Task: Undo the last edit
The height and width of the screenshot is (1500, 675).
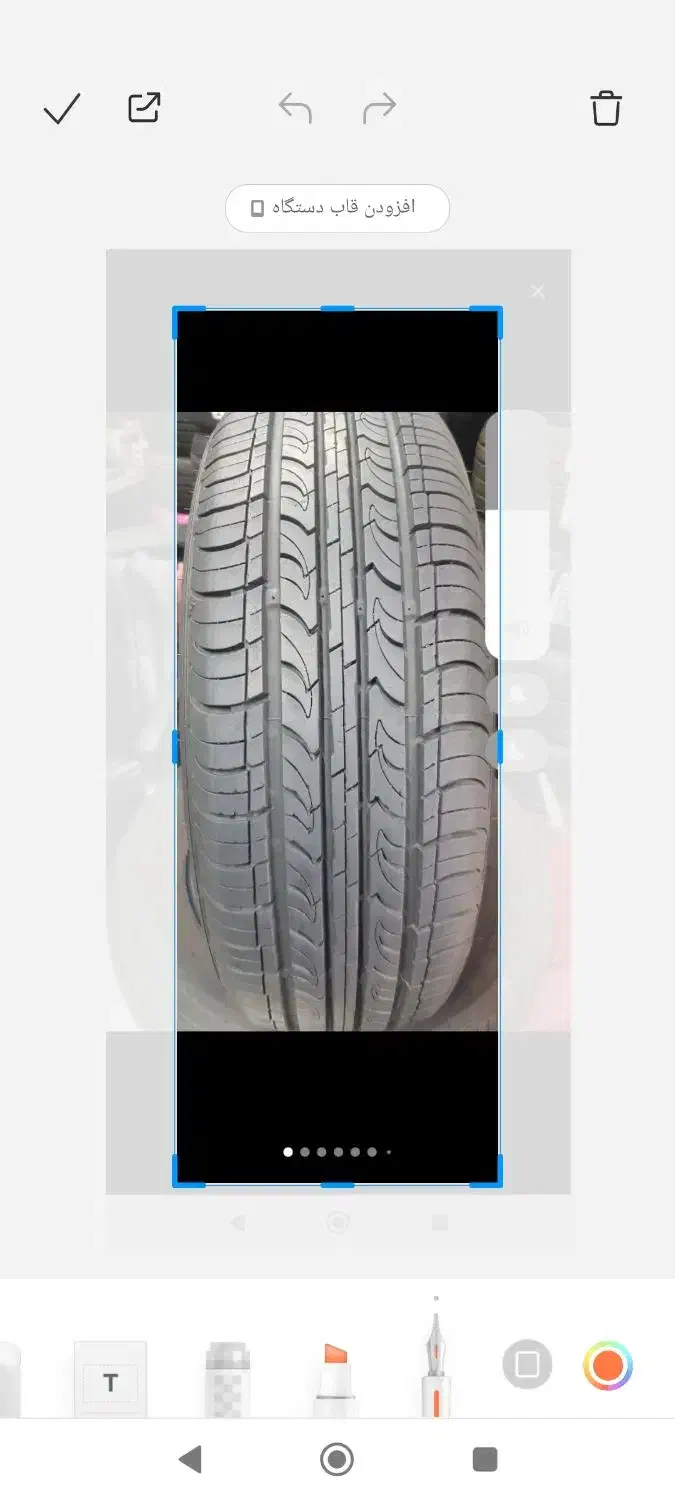Action: [295, 108]
